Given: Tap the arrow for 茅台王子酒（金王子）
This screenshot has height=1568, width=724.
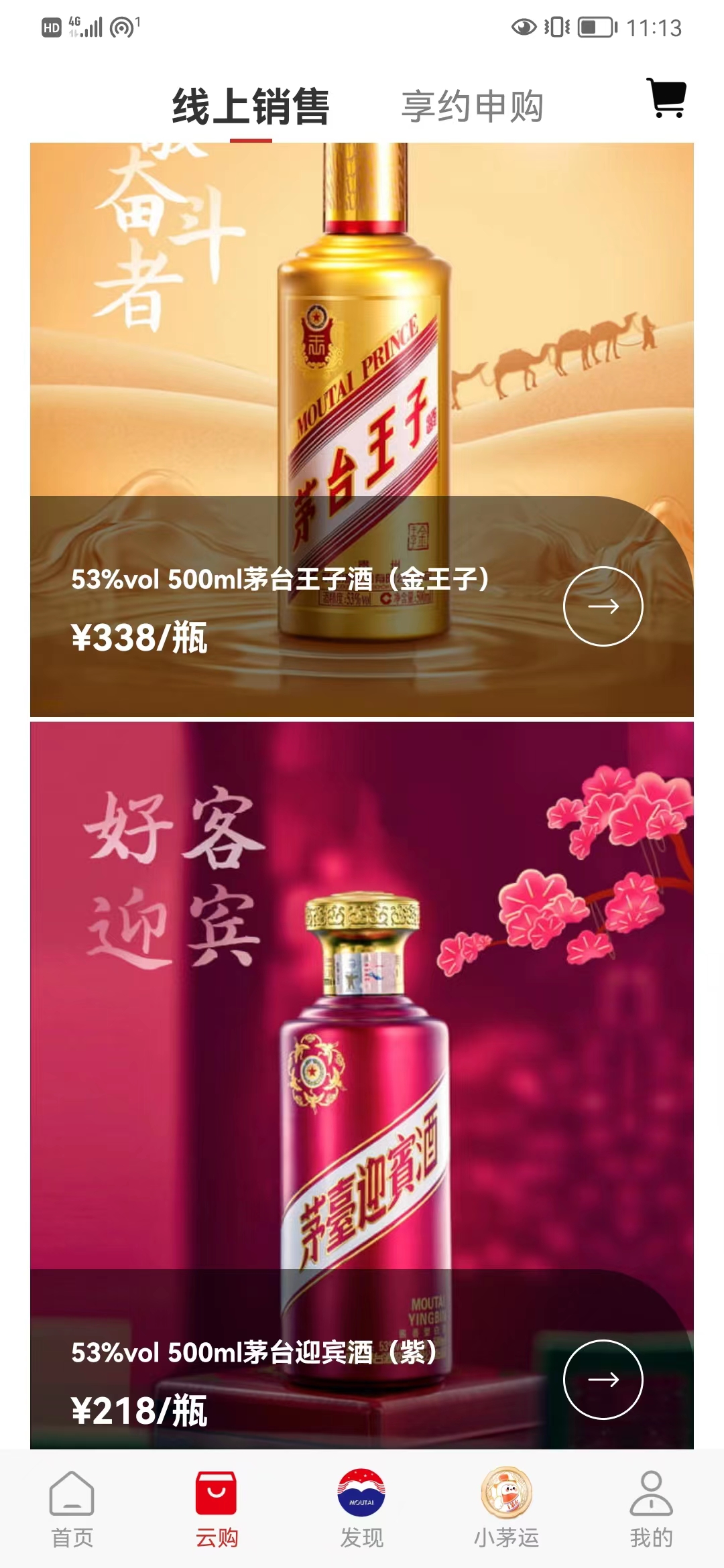Looking at the screenshot, I should (x=603, y=606).
